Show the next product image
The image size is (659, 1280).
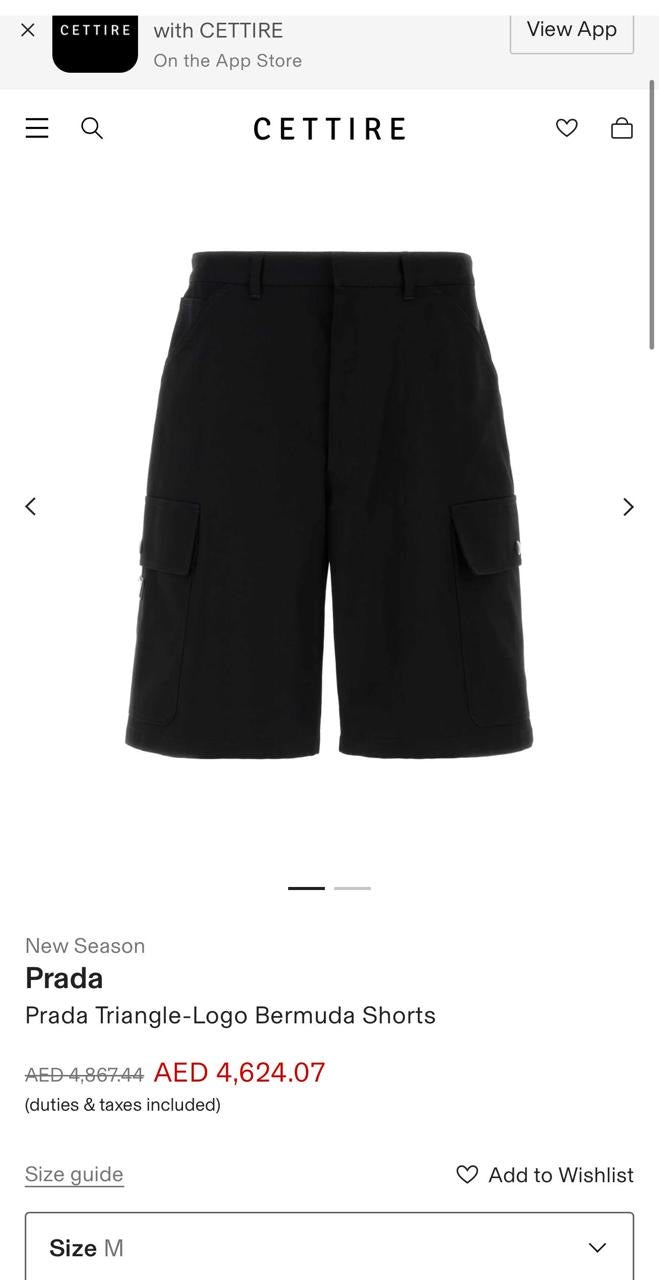pos(628,506)
